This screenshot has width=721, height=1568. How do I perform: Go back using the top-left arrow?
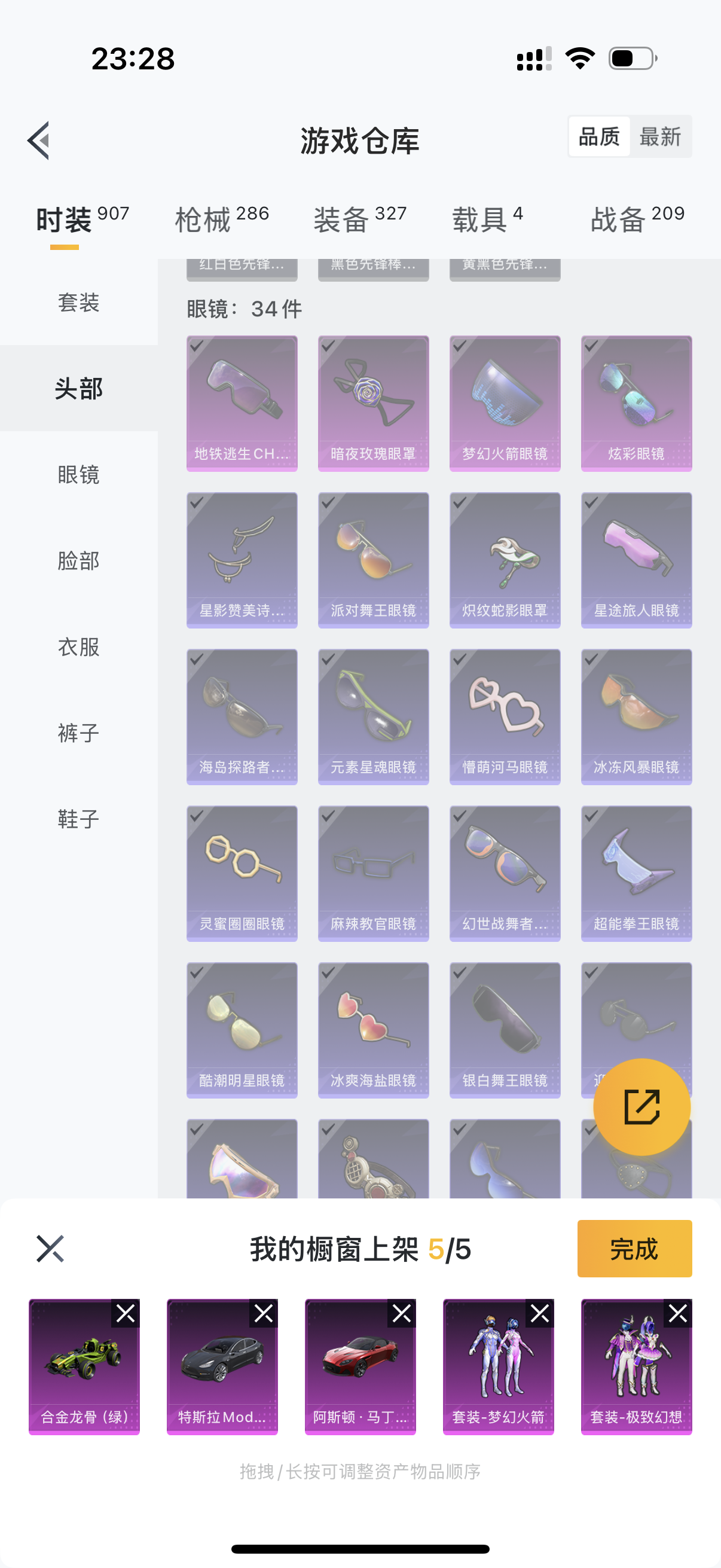39,141
